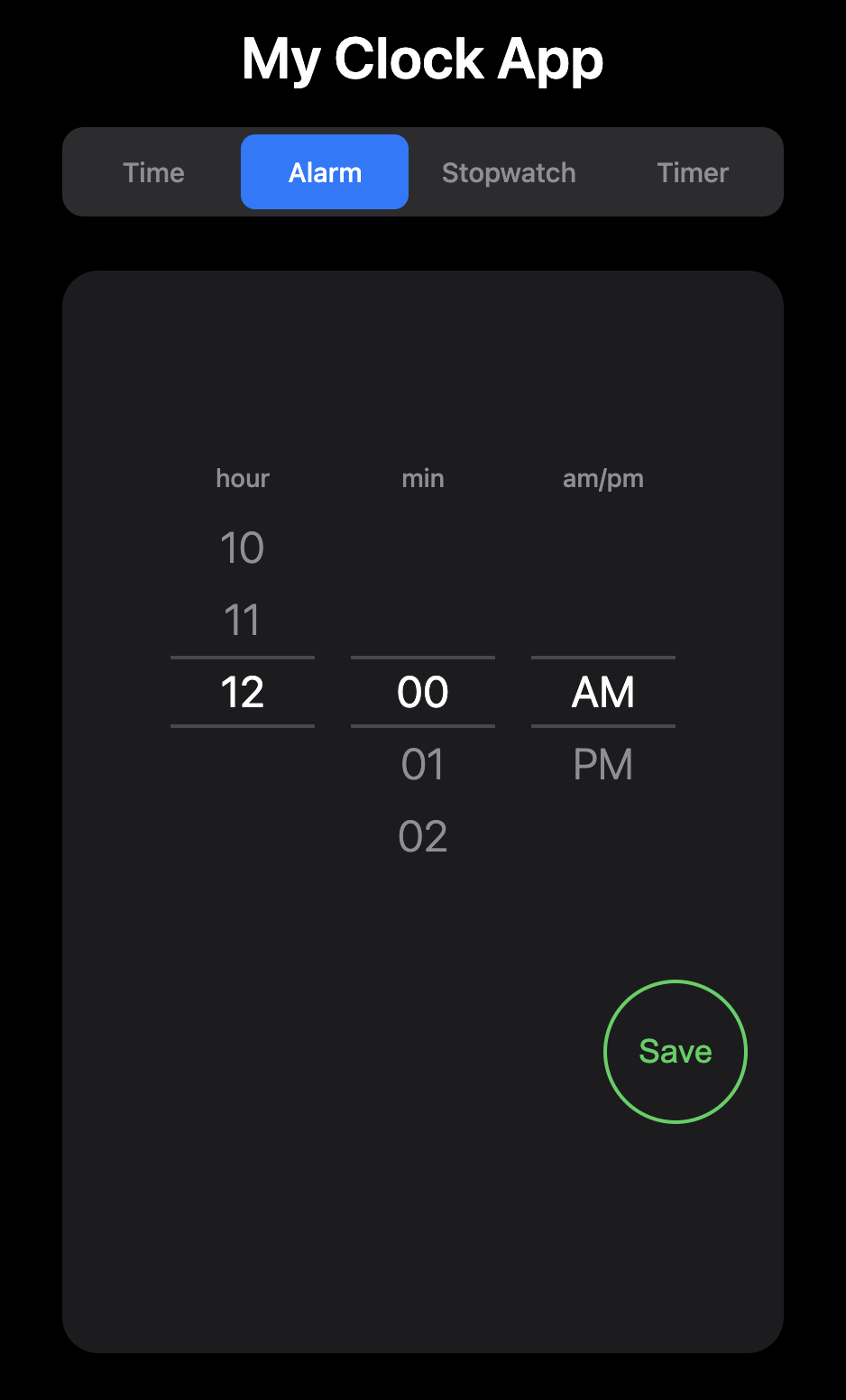This screenshot has width=846, height=1400.
Task: Click inside the am/pm selection box
Action: click(x=602, y=691)
